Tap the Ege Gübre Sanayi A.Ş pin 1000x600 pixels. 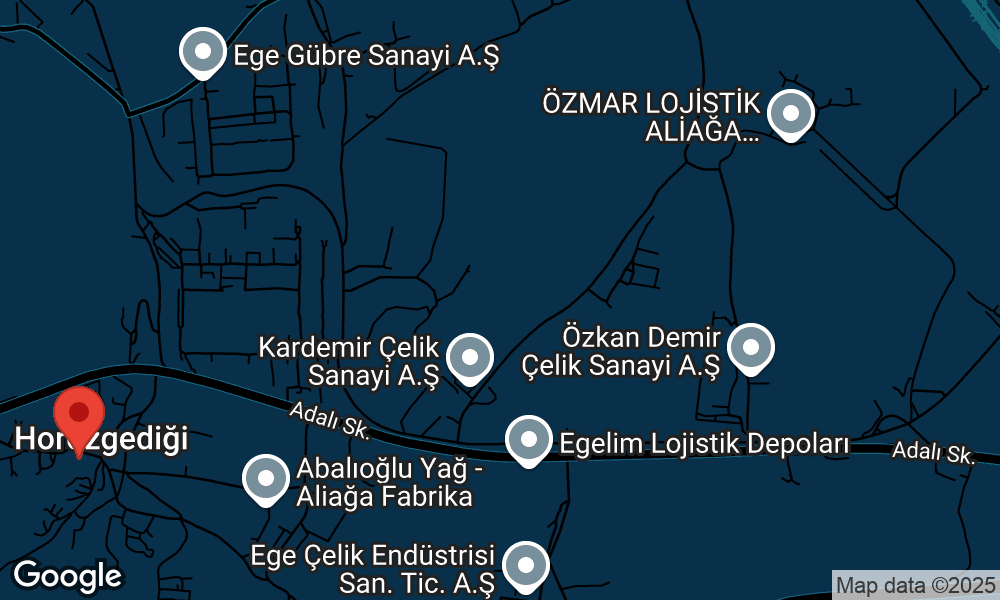(203, 51)
